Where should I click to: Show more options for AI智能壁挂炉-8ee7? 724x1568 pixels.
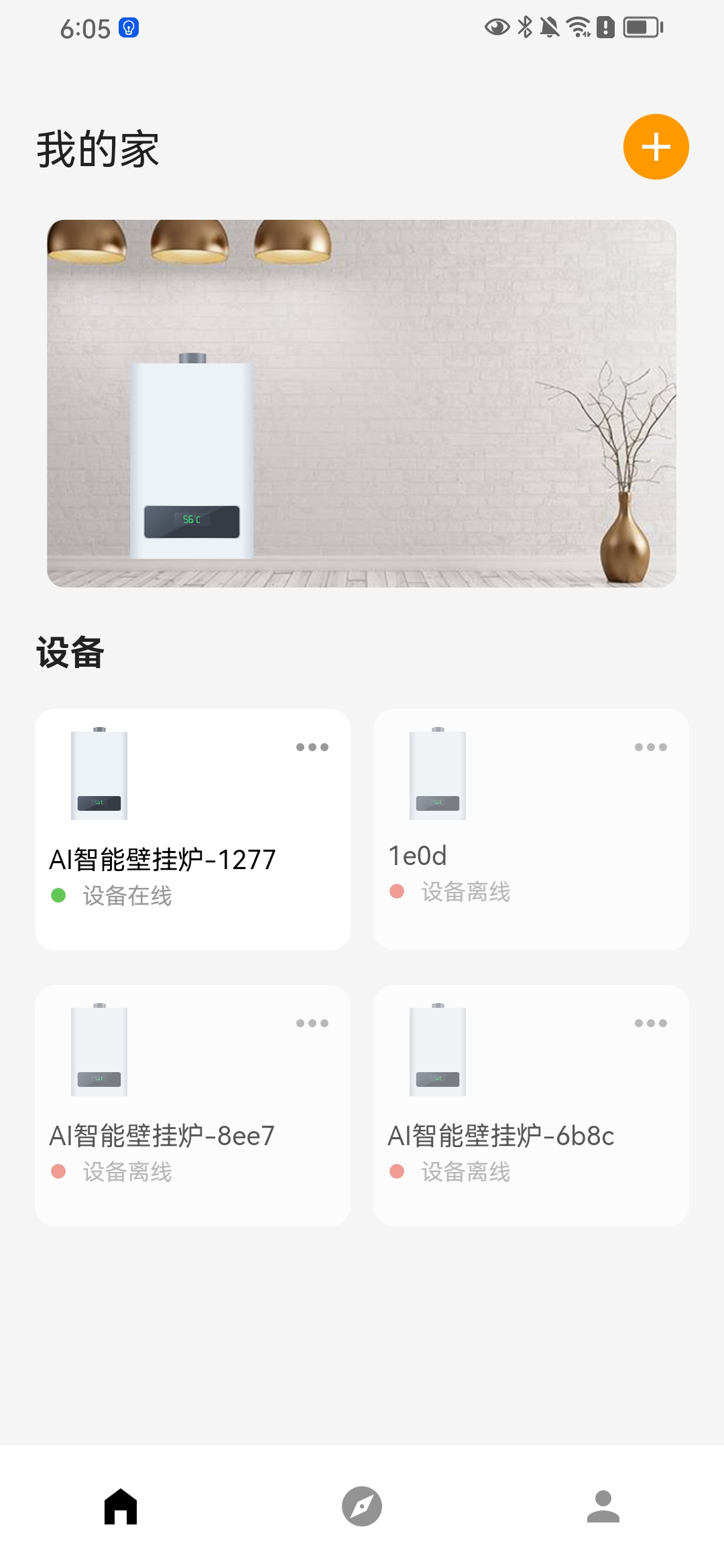pyautogui.click(x=312, y=1023)
